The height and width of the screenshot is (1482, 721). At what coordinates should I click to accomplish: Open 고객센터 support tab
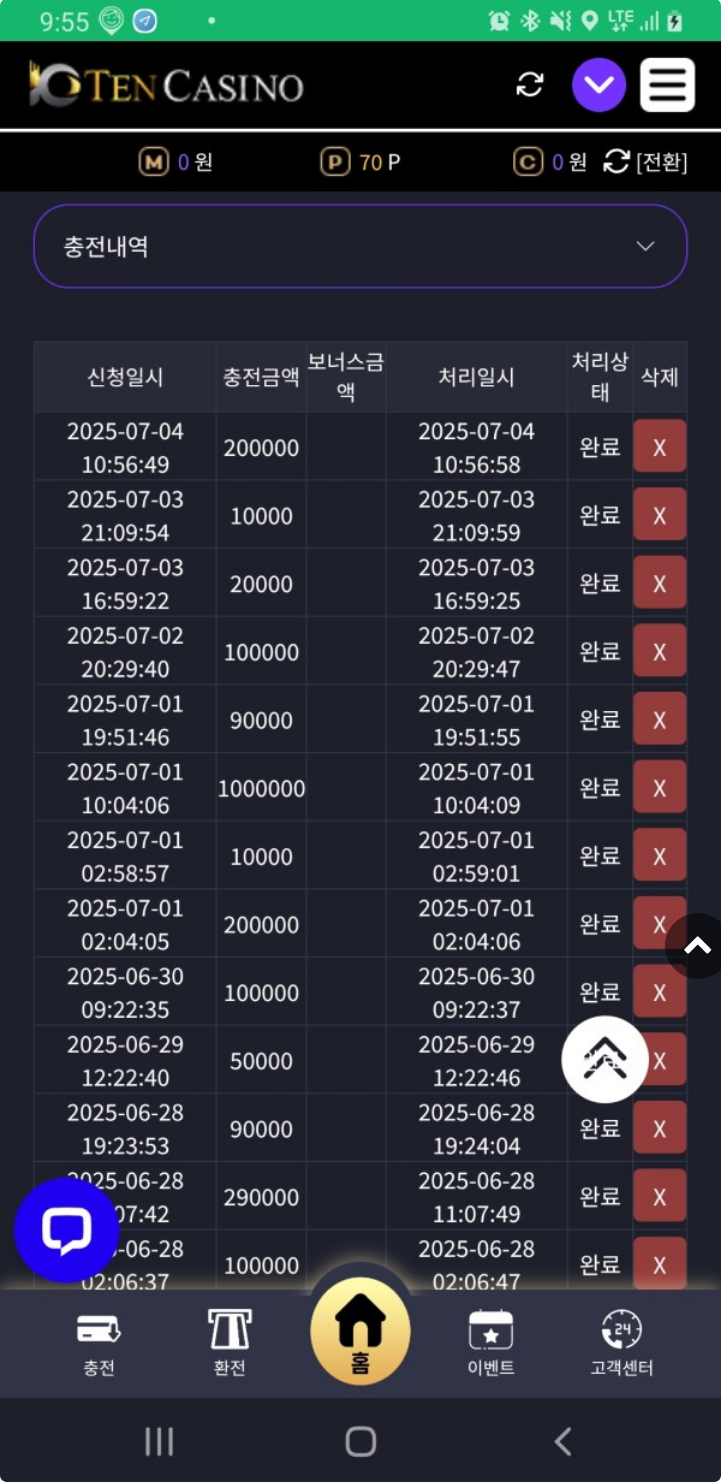point(621,1343)
